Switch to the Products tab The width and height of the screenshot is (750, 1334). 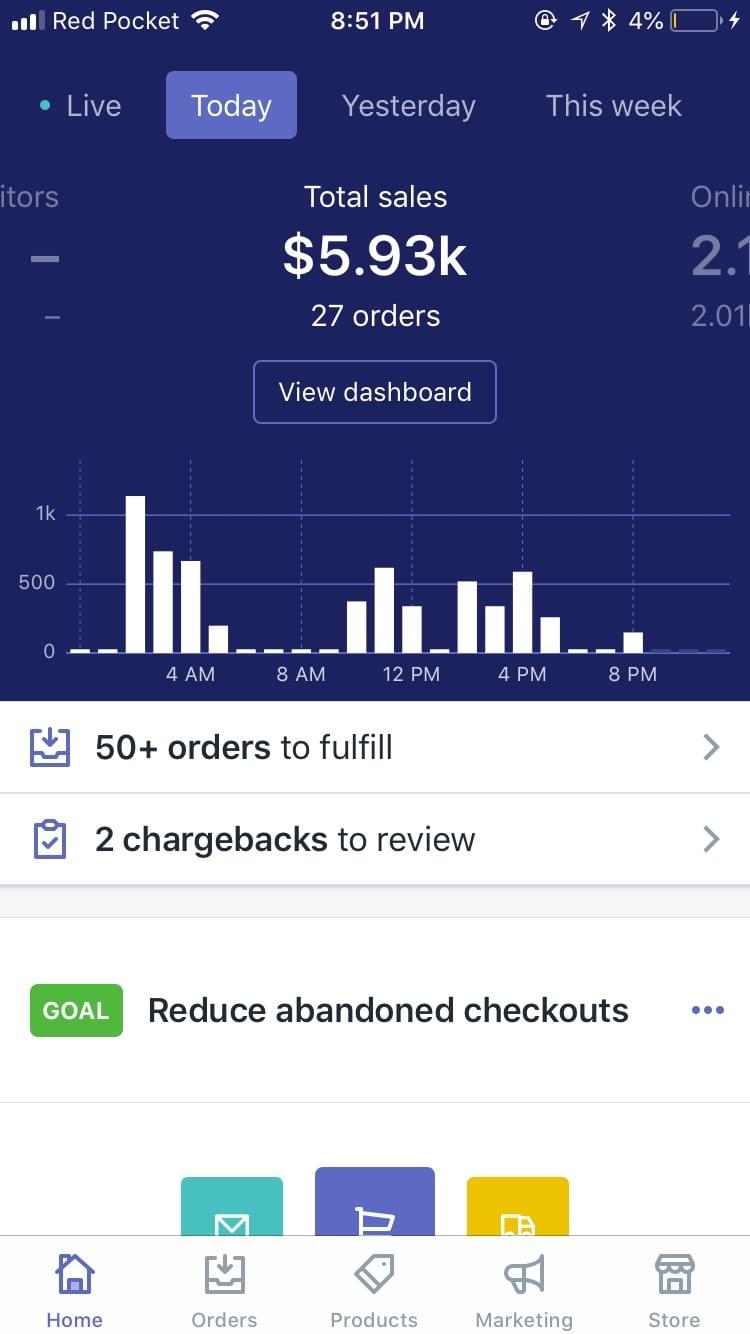point(374,1290)
